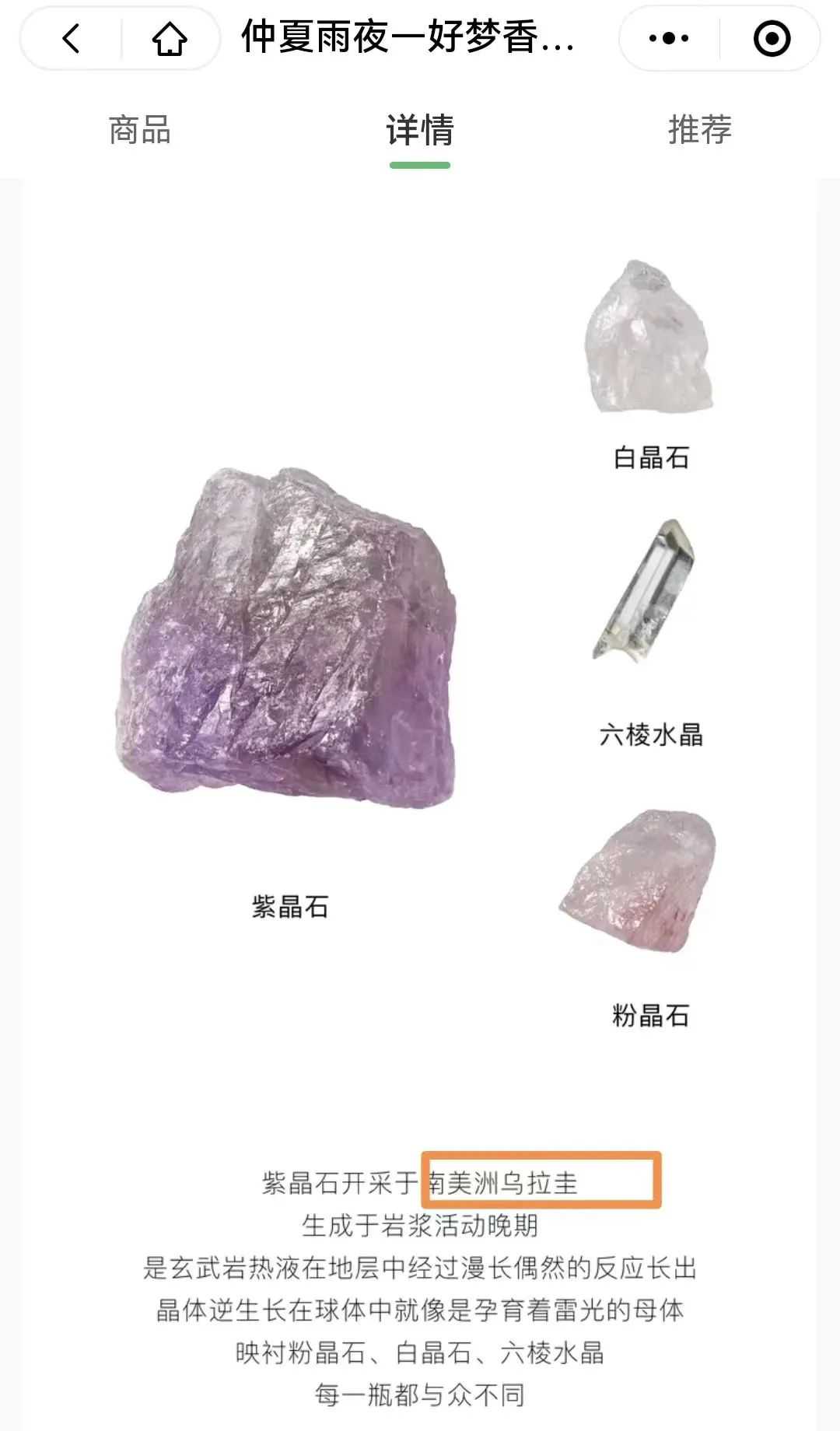Switch to the 推荐 tab
This screenshot has width=840, height=1431.
coord(700,130)
